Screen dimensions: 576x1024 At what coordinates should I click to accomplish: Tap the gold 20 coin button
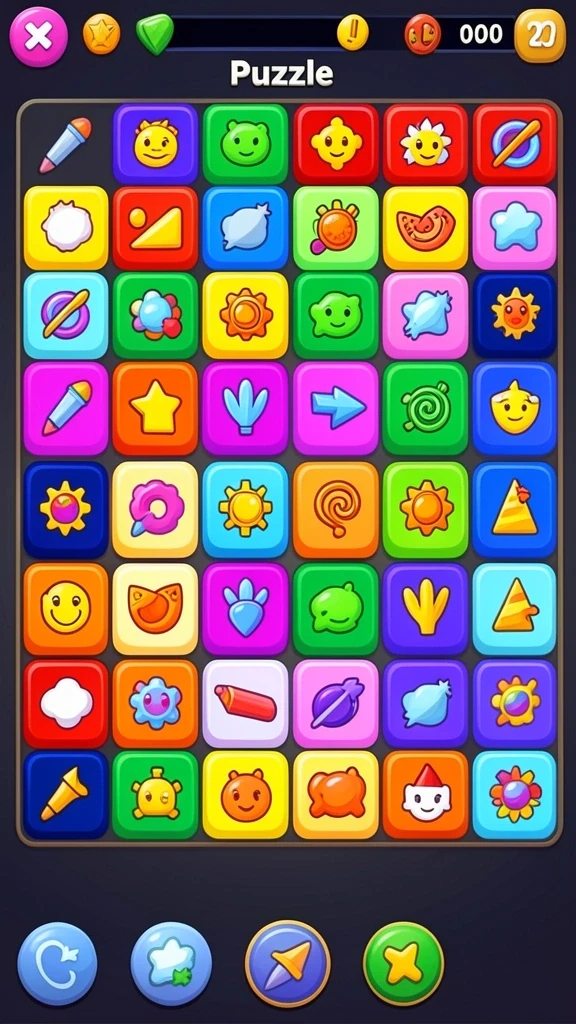(540, 35)
